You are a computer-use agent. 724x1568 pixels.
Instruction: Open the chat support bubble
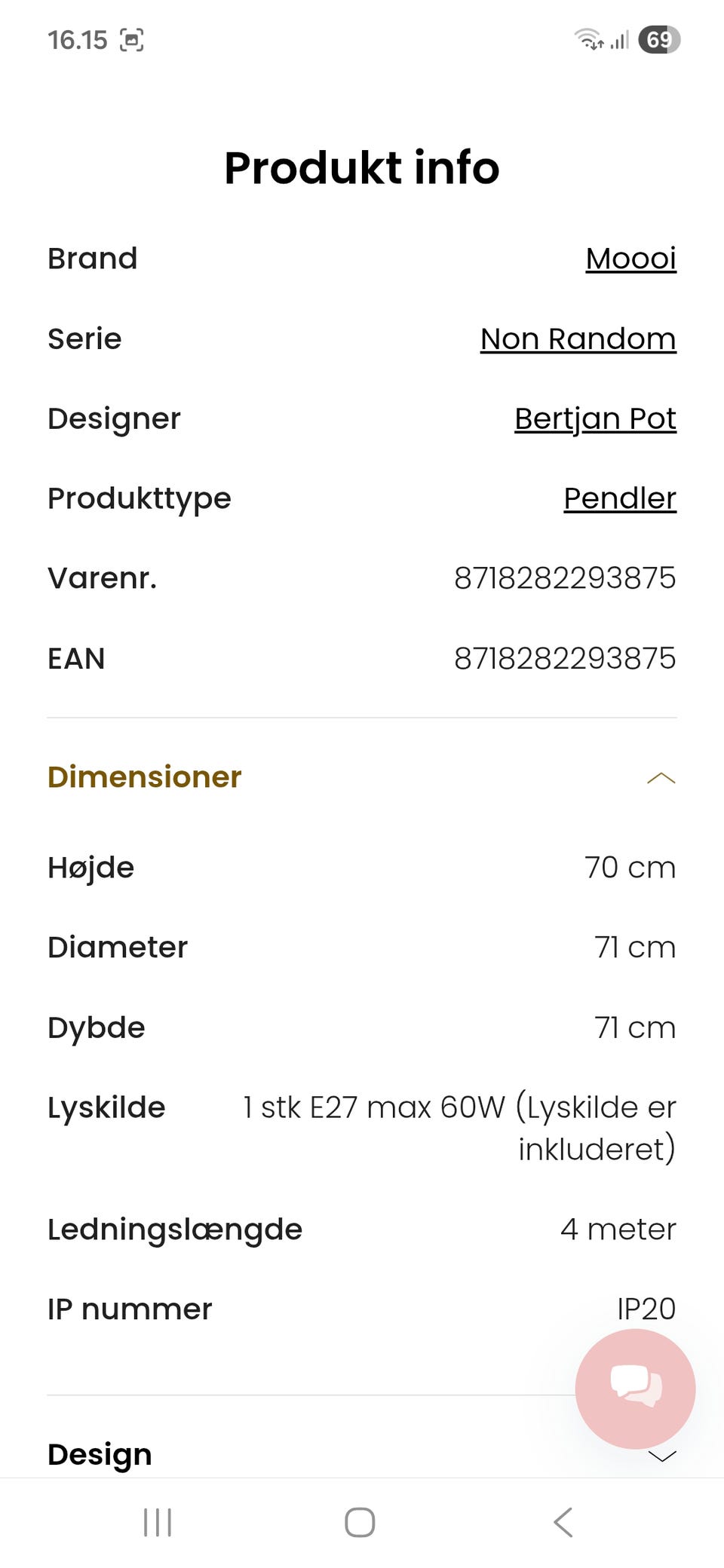(x=635, y=1388)
